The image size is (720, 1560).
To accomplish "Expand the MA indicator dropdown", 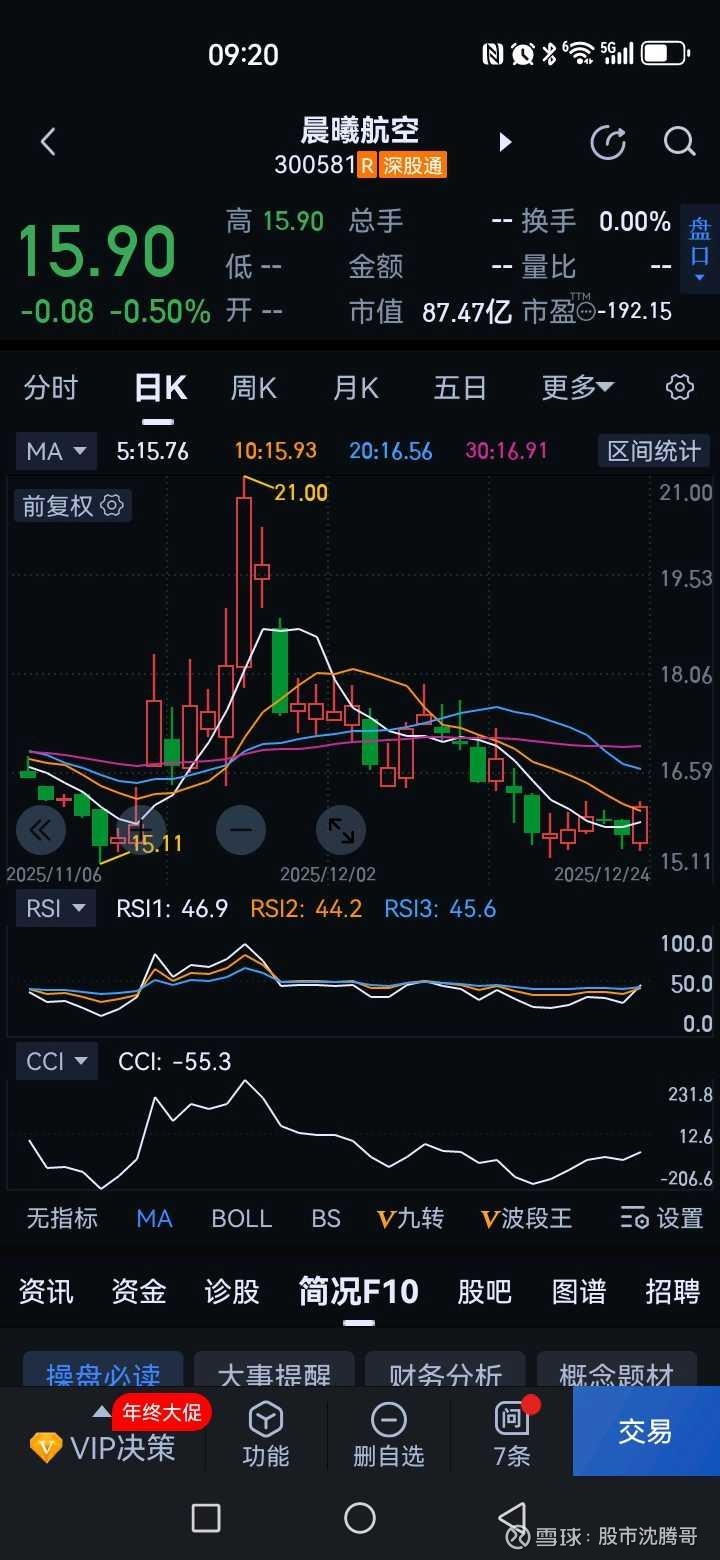I will tap(56, 451).
